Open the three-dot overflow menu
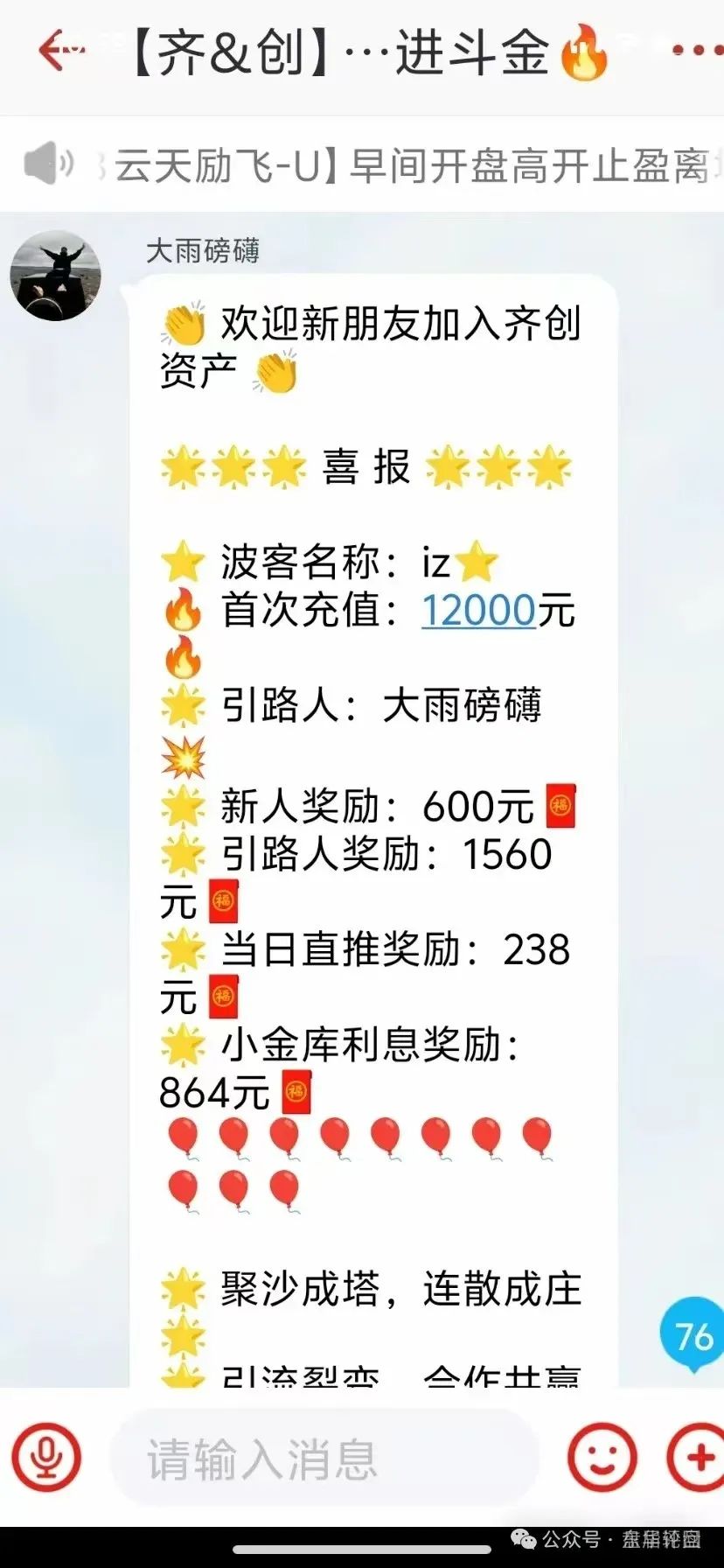The width and height of the screenshot is (724, 1568). click(x=697, y=51)
